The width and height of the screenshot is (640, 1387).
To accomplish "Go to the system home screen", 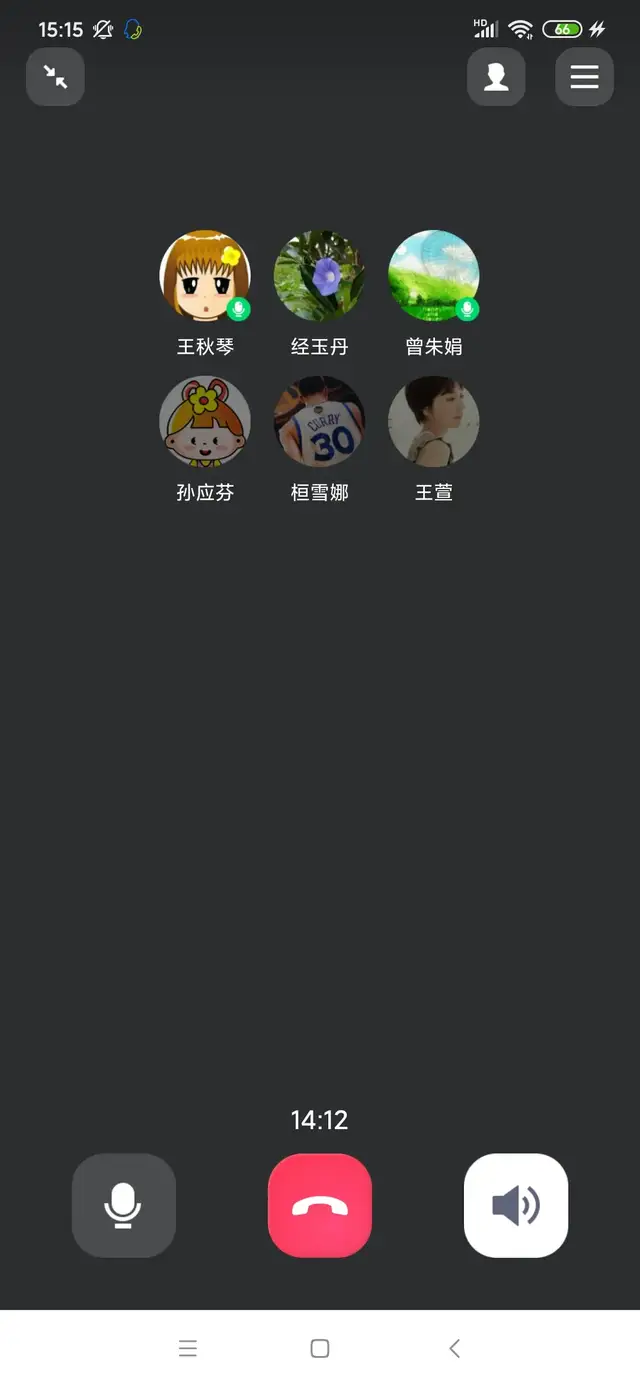I will click(x=320, y=1348).
